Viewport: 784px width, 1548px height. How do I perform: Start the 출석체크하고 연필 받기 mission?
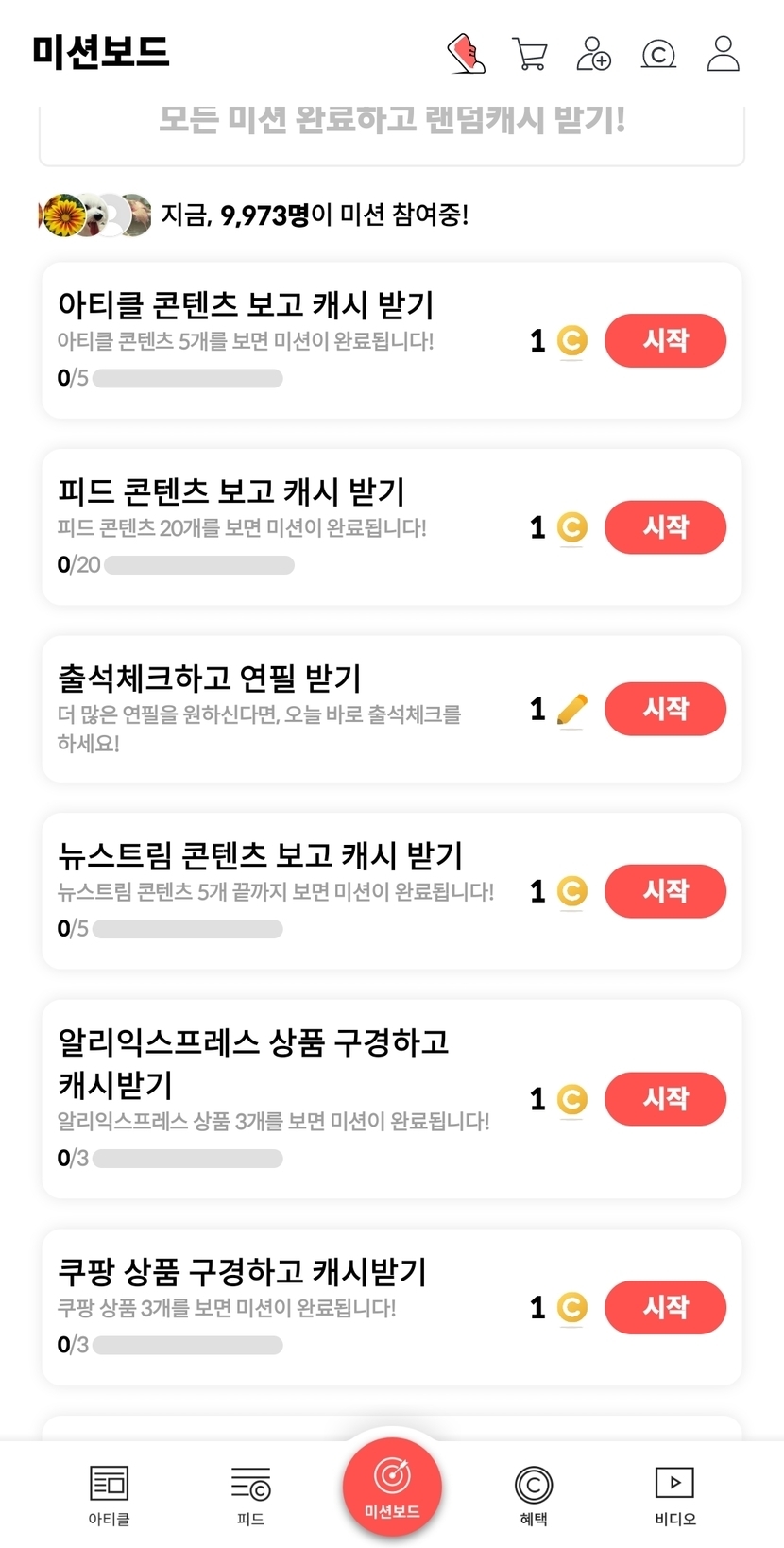(x=665, y=709)
